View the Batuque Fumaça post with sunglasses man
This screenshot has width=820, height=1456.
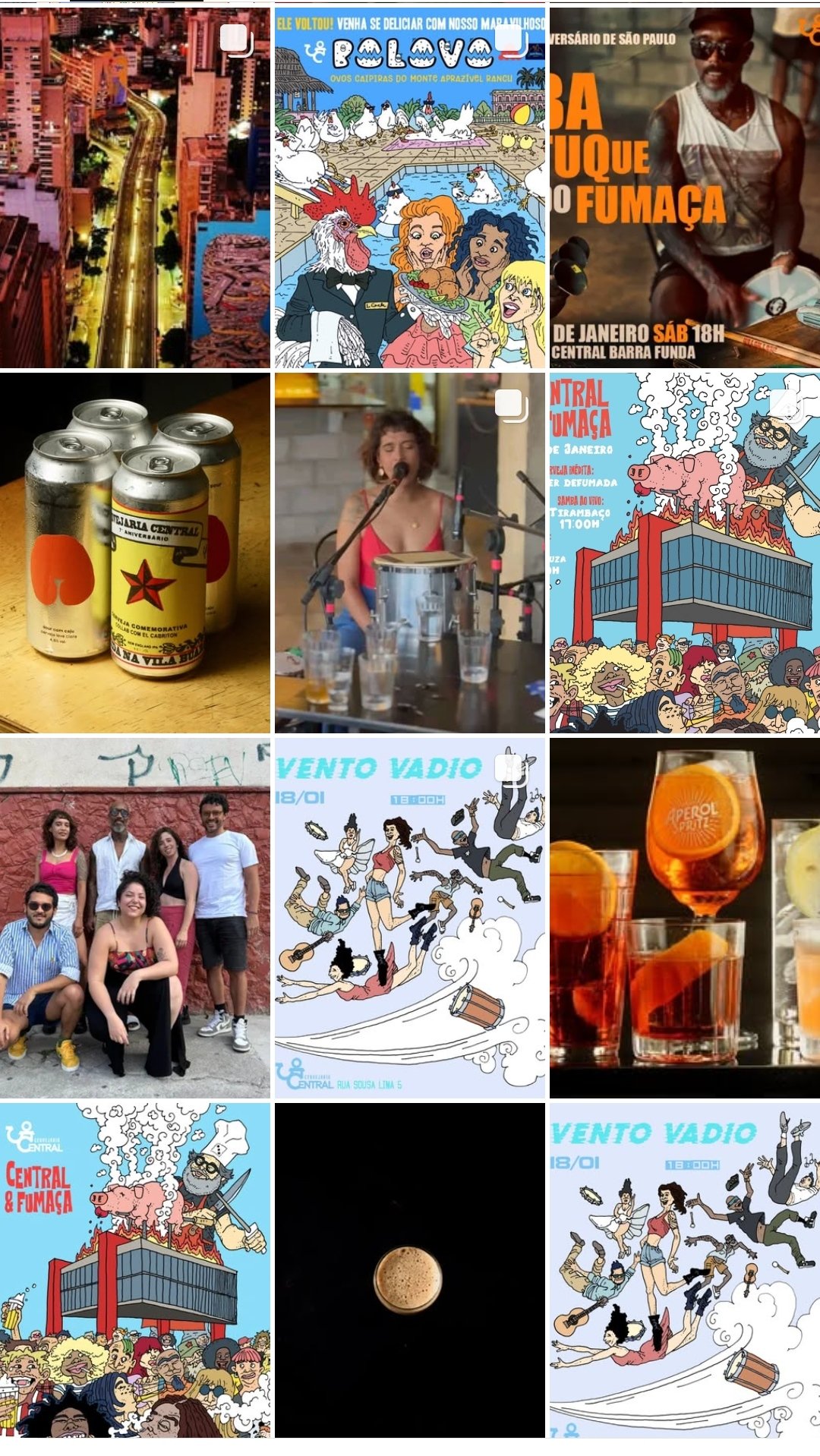(x=685, y=188)
